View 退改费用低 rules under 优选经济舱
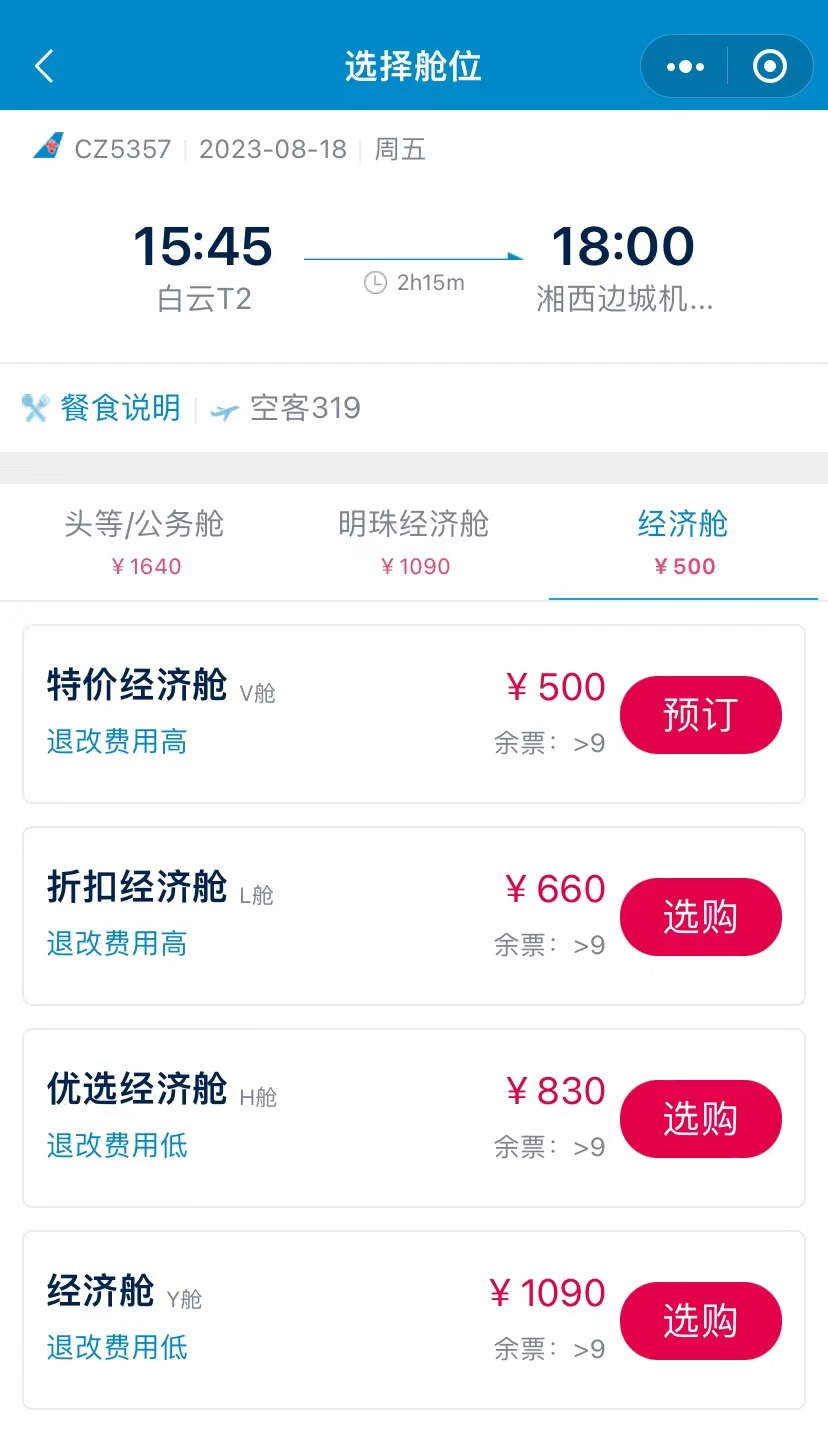The height and width of the screenshot is (1431, 828). click(x=117, y=1146)
